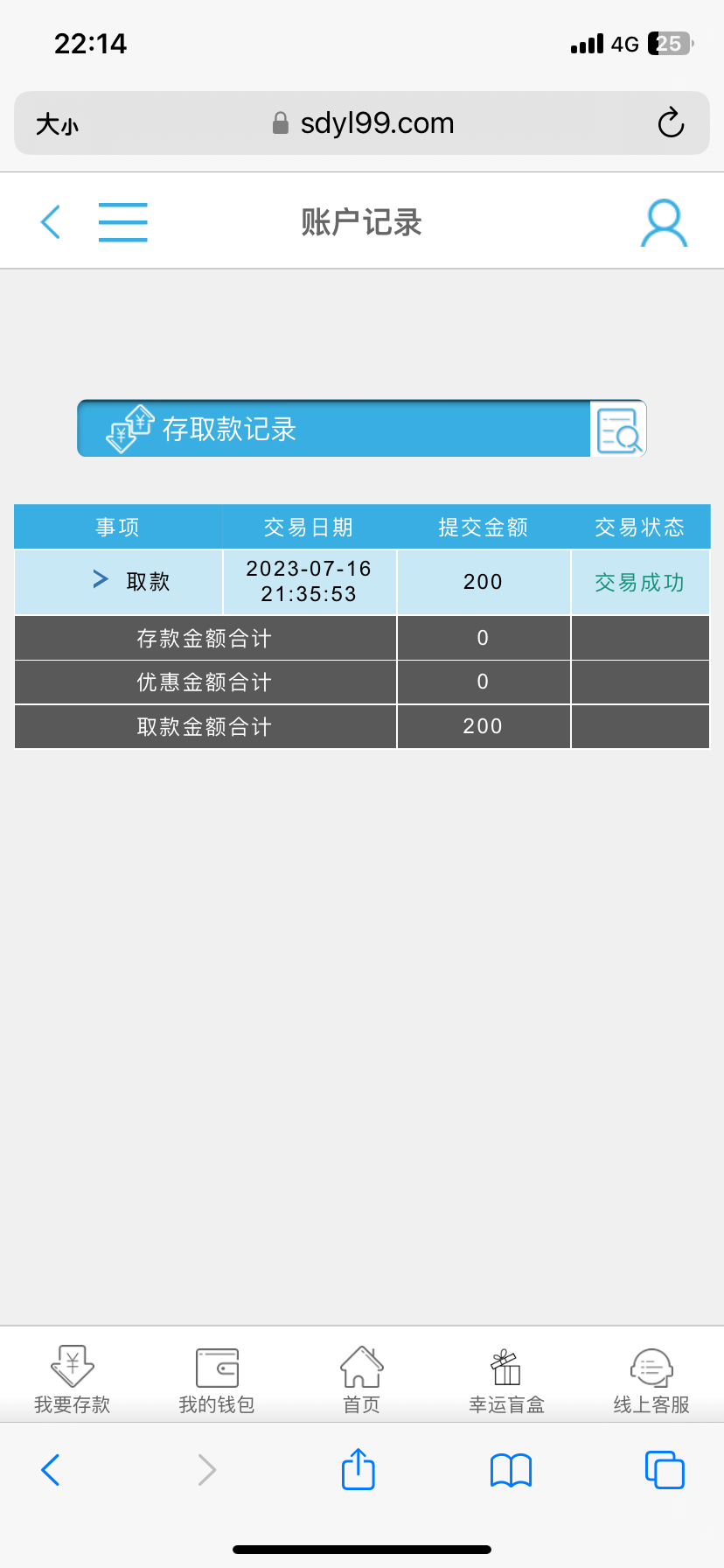
Task: Go to 首页 home tab
Action: [x=361, y=1379]
